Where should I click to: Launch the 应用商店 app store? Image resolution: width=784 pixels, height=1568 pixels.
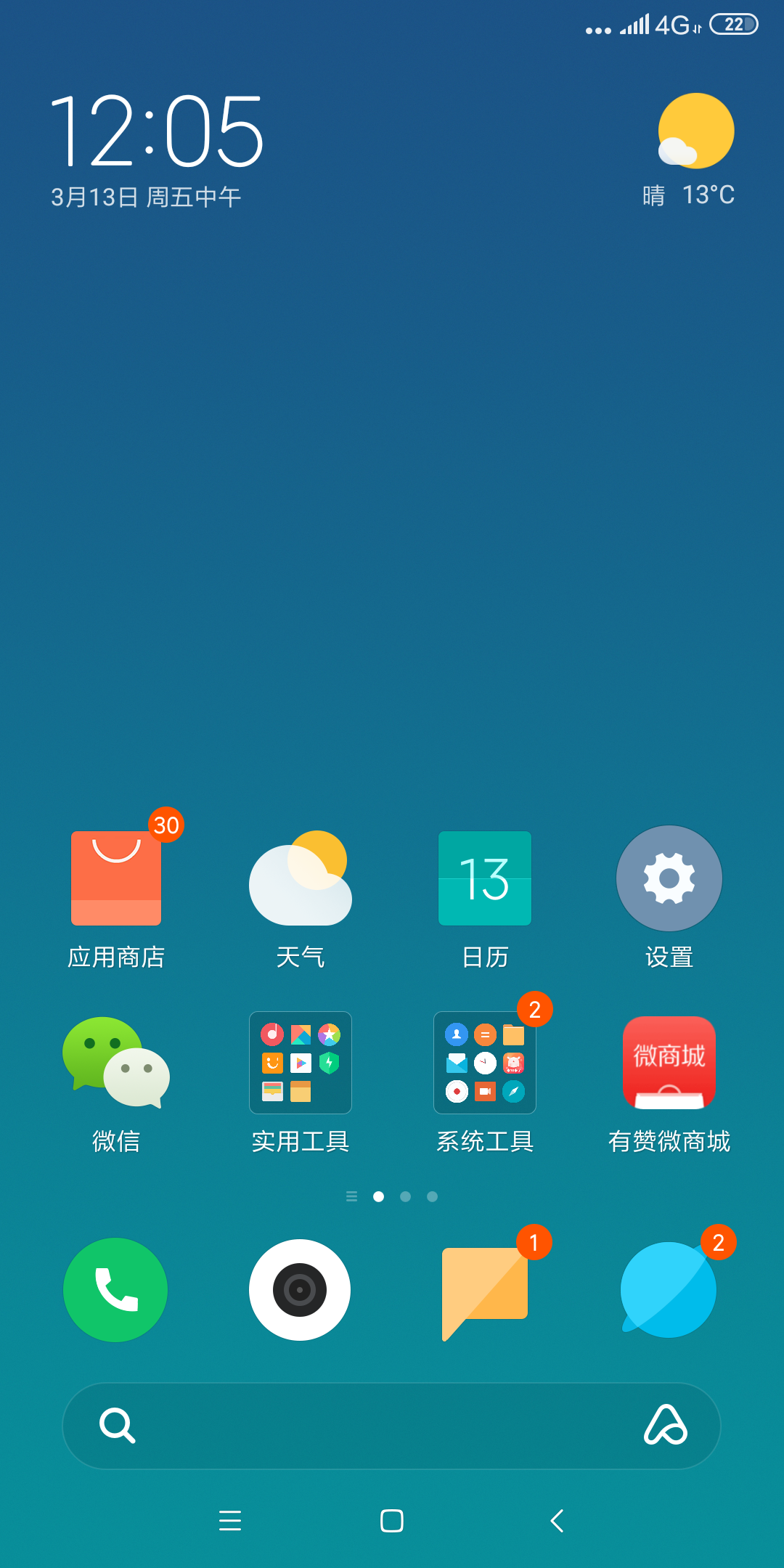pyautogui.click(x=116, y=878)
